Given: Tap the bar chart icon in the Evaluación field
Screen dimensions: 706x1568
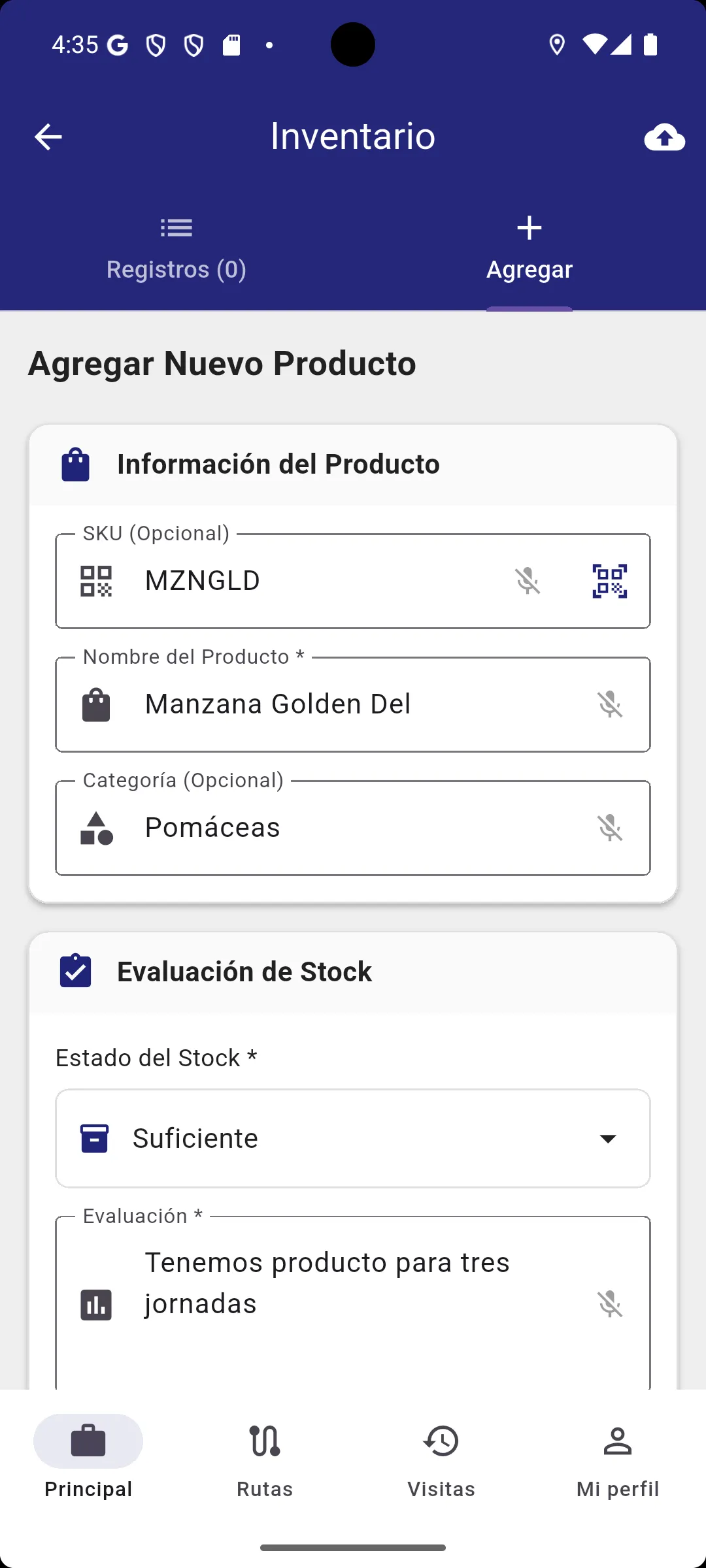Looking at the screenshot, I should pyautogui.click(x=95, y=1305).
